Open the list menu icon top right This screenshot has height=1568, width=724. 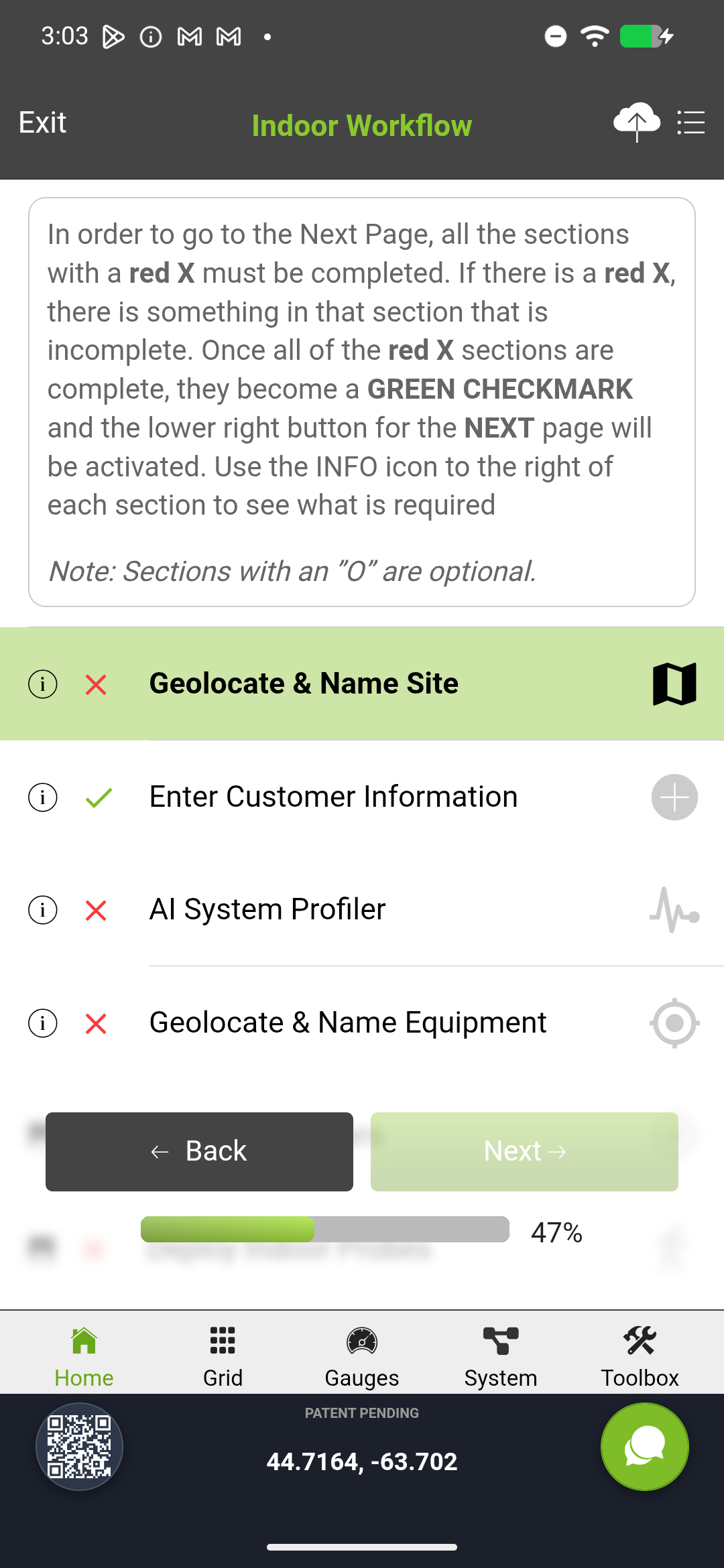pos(691,123)
